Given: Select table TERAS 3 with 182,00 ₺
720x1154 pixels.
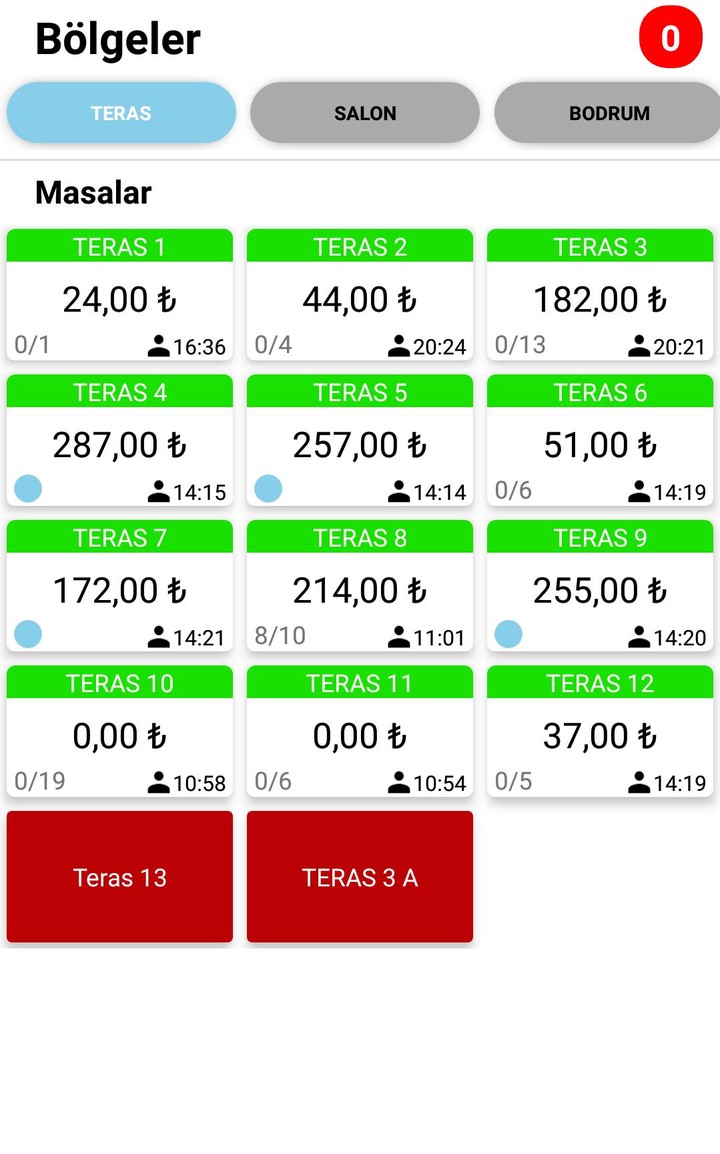Looking at the screenshot, I should tap(600, 296).
